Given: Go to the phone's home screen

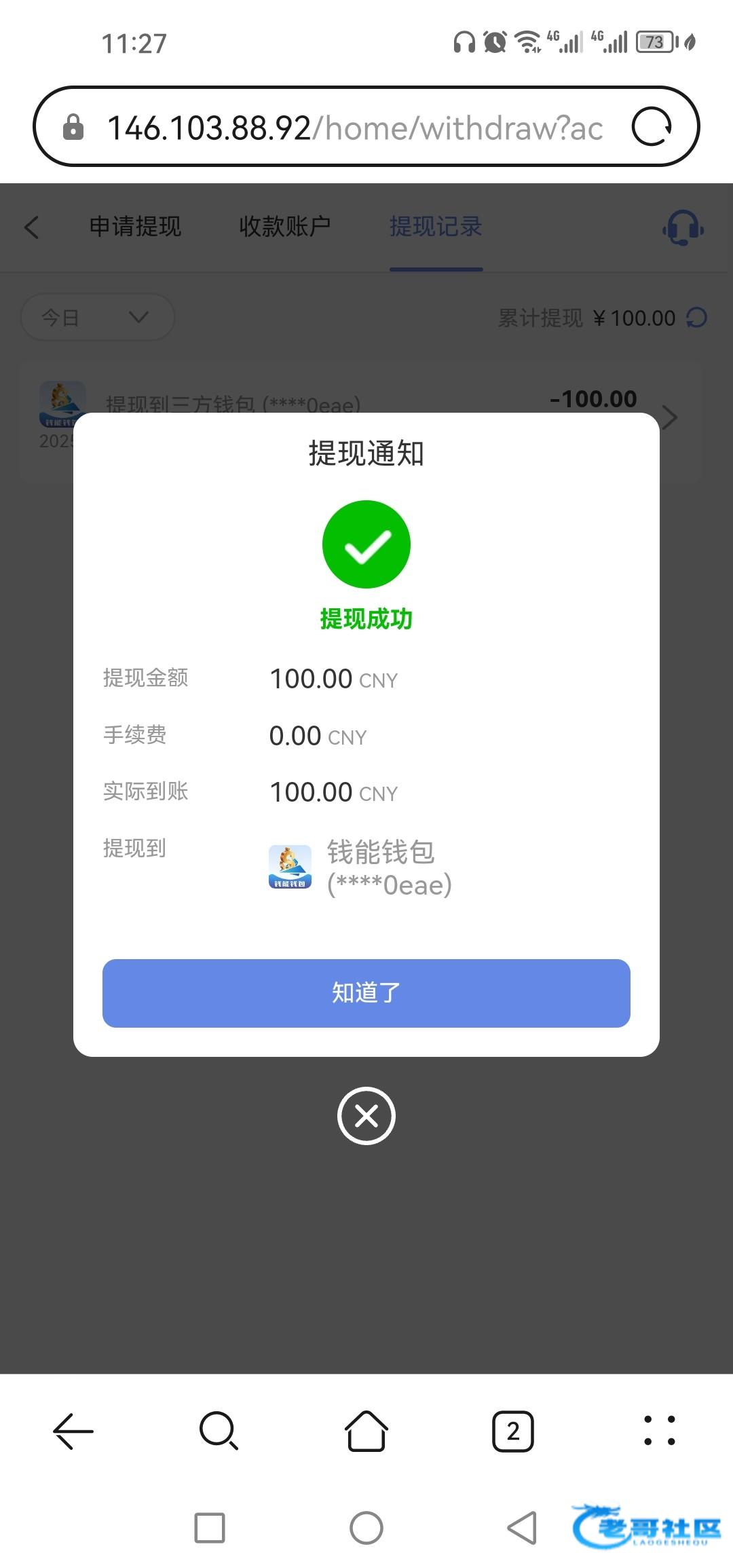Looking at the screenshot, I should [366, 1528].
